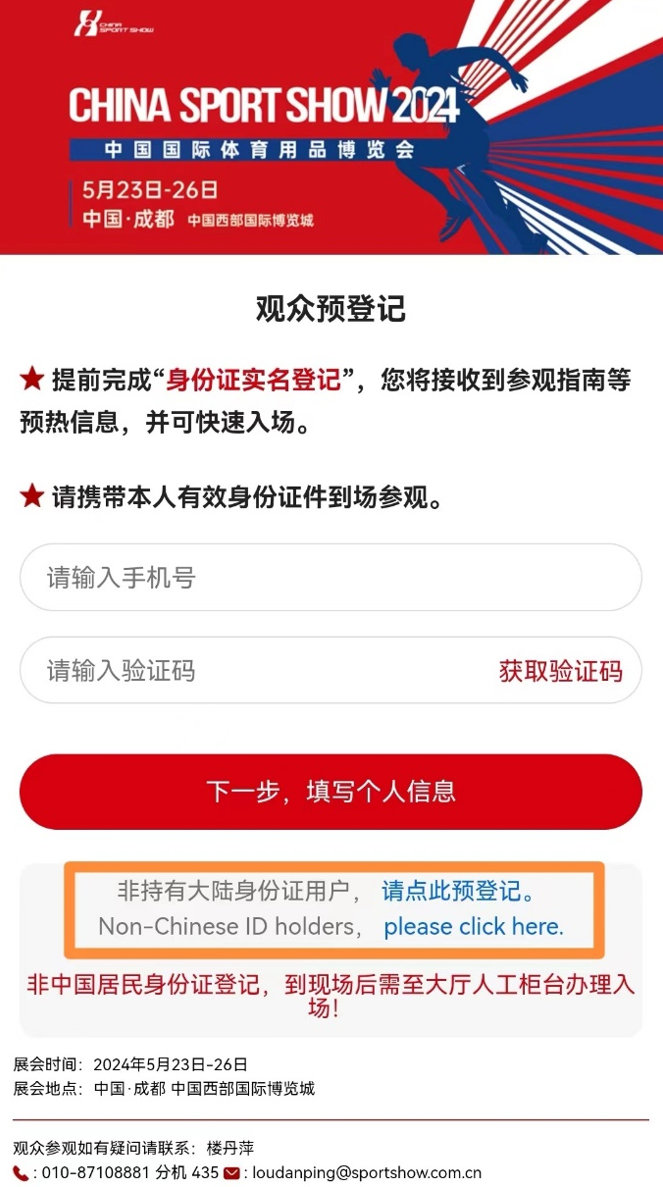Viewport: 663px width, 1187px height.
Task: Open the 请点此预登记 link
Action: click(x=459, y=890)
